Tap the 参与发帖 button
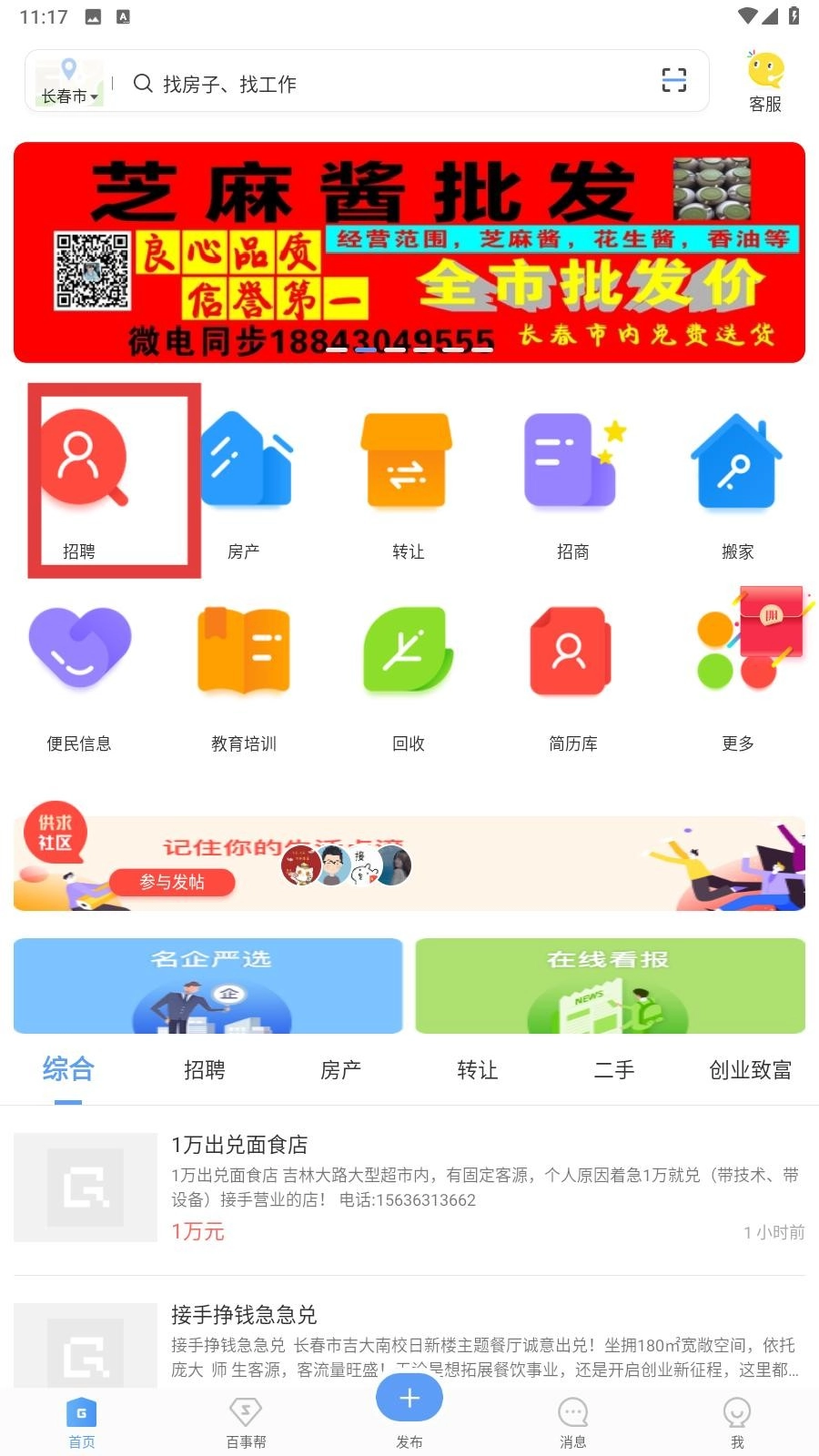 [x=172, y=882]
